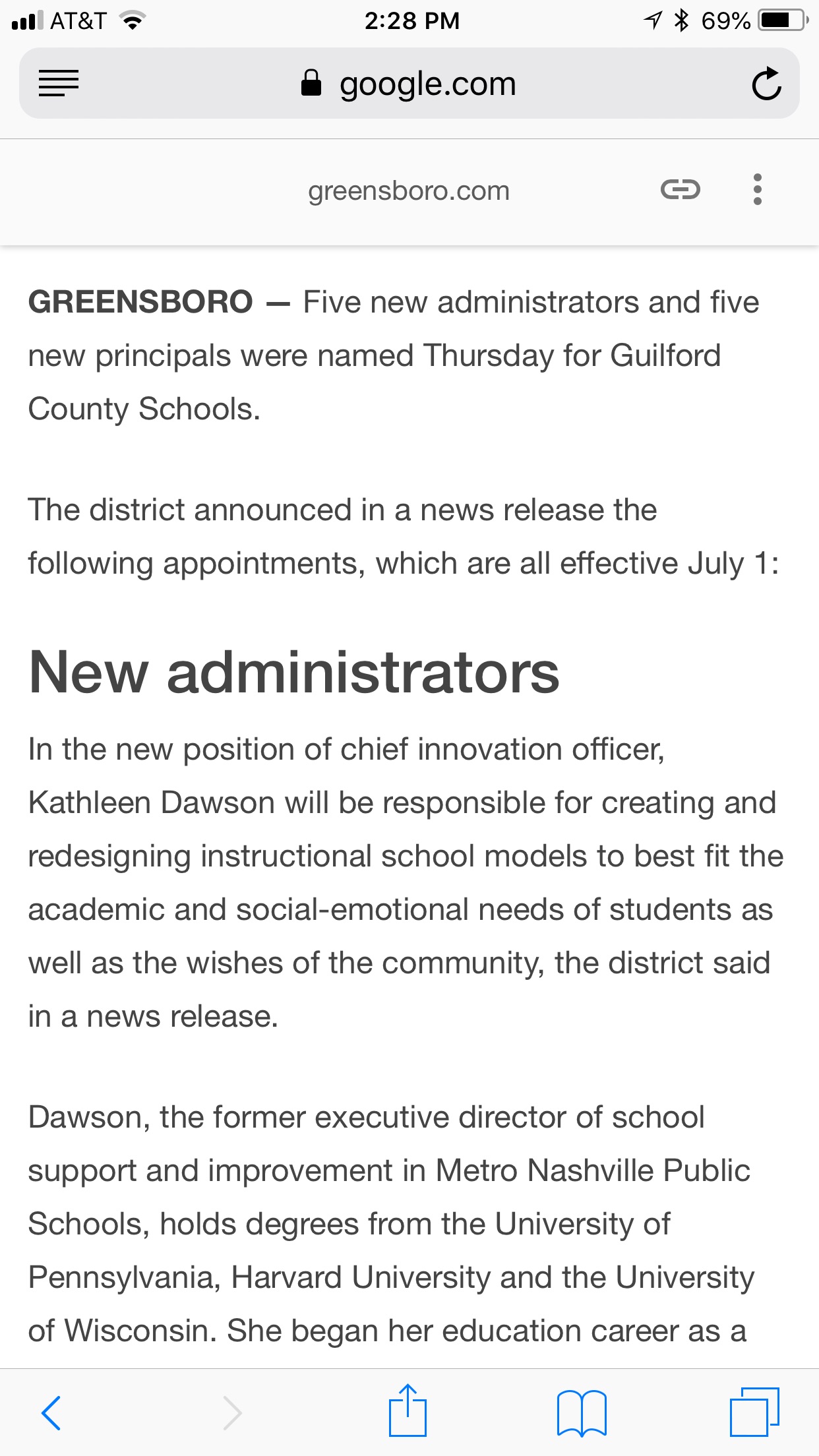The width and height of the screenshot is (819, 1456).
Task: Copy the greensboro.com article link icon
Action: pyautogui.click(x=680, y=190)
